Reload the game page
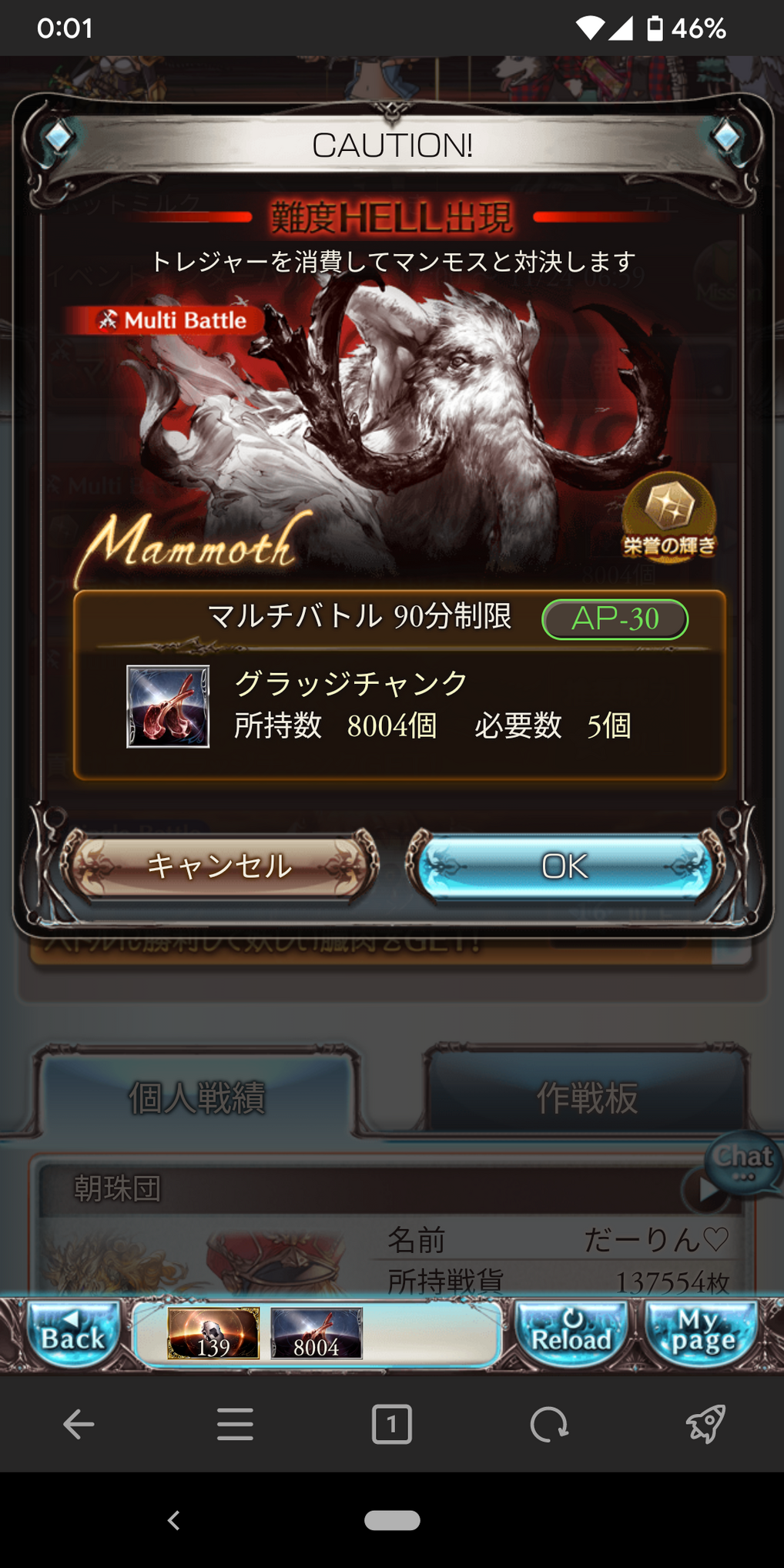The width and height of the screenshot is (784, 1568). tap(571, 1333)
